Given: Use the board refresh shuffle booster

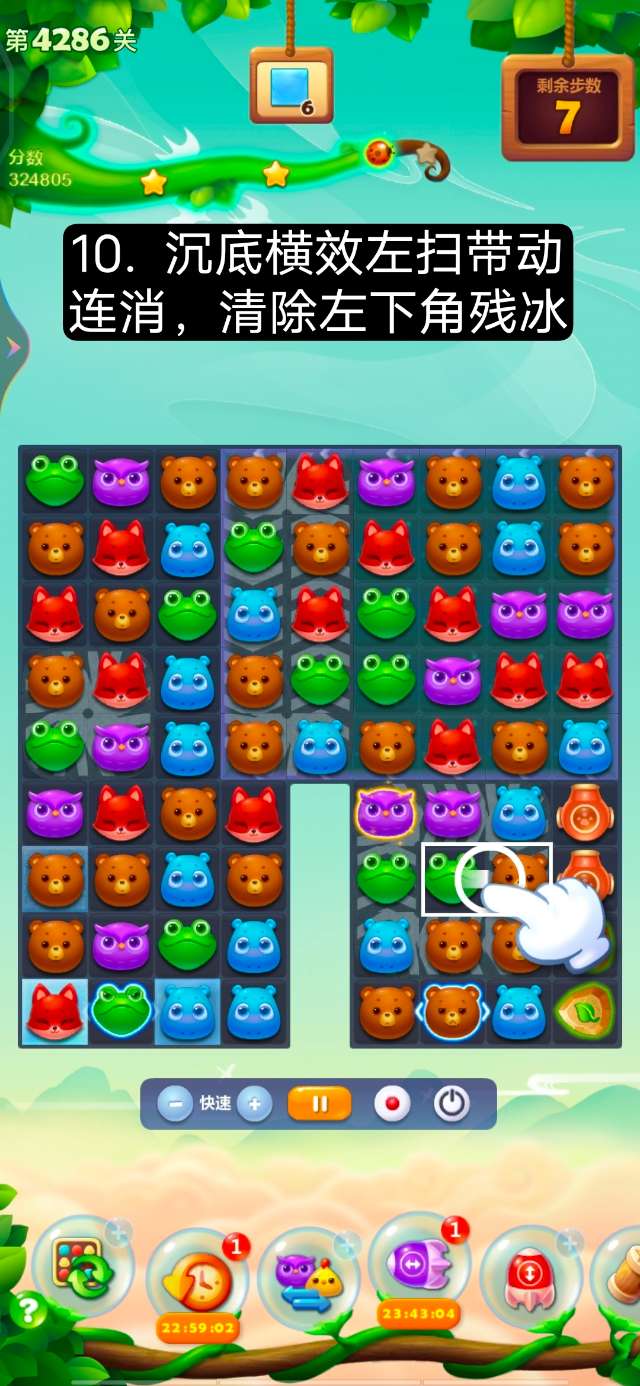Looking at the screenshot, I should click(x=84, y=1268).
